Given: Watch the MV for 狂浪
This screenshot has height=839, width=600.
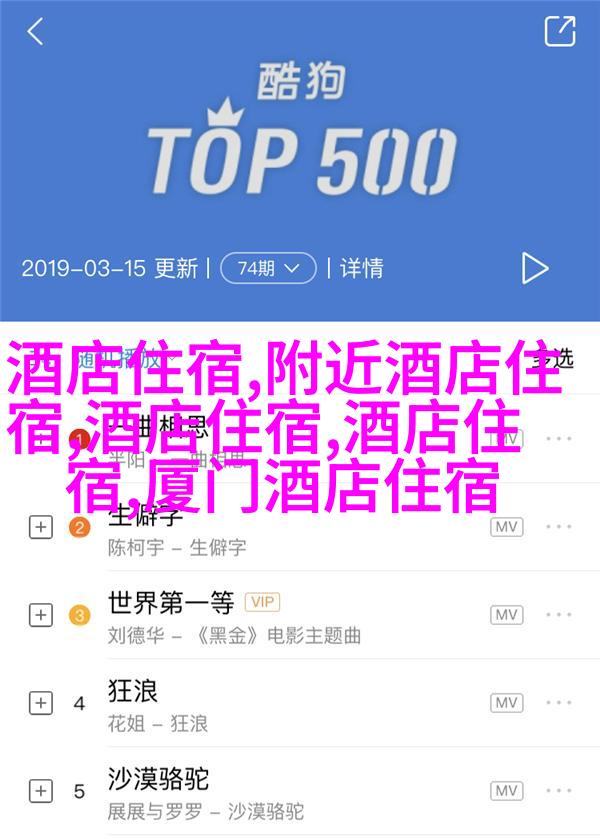Looking at the screenshot, I should coord(507,703).
